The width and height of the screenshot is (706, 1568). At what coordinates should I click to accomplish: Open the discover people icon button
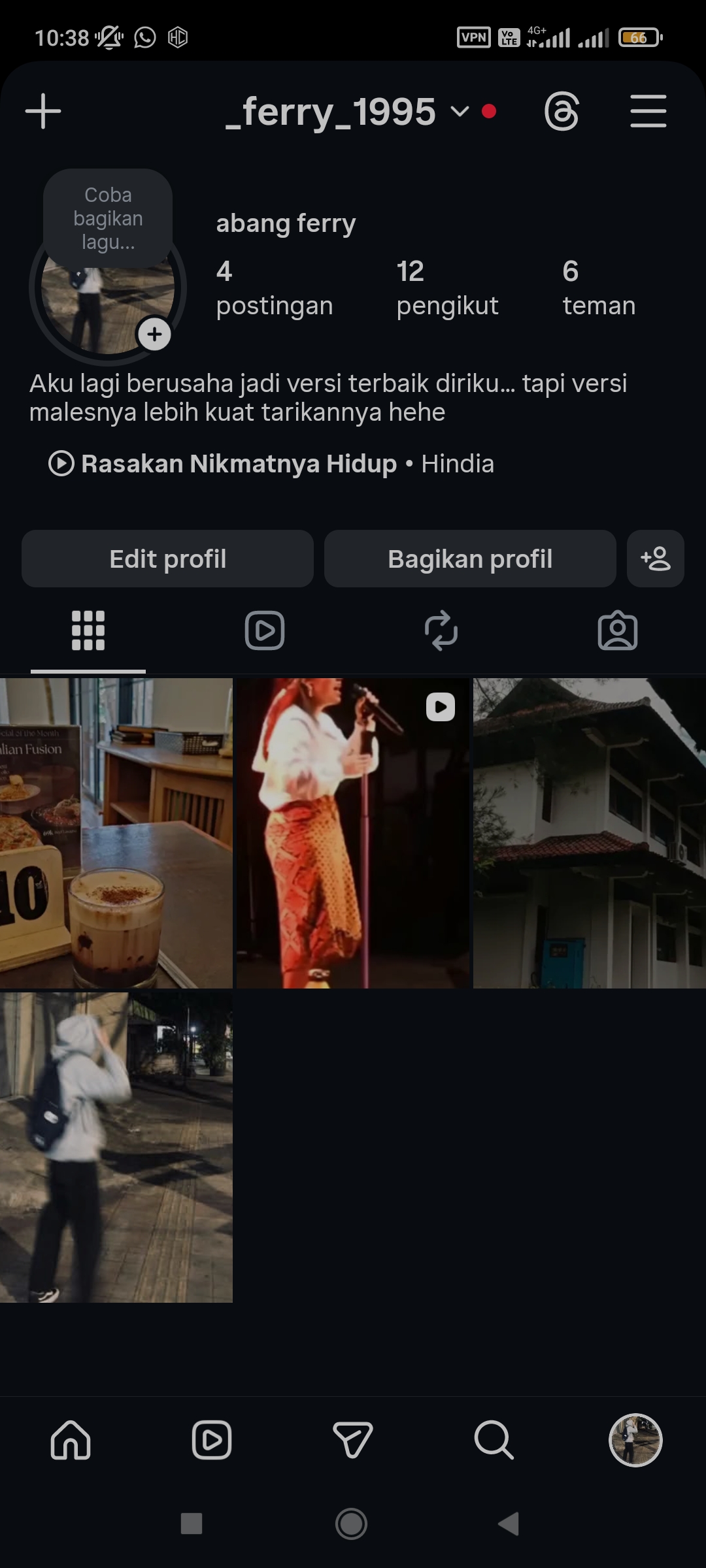point(655,559)
